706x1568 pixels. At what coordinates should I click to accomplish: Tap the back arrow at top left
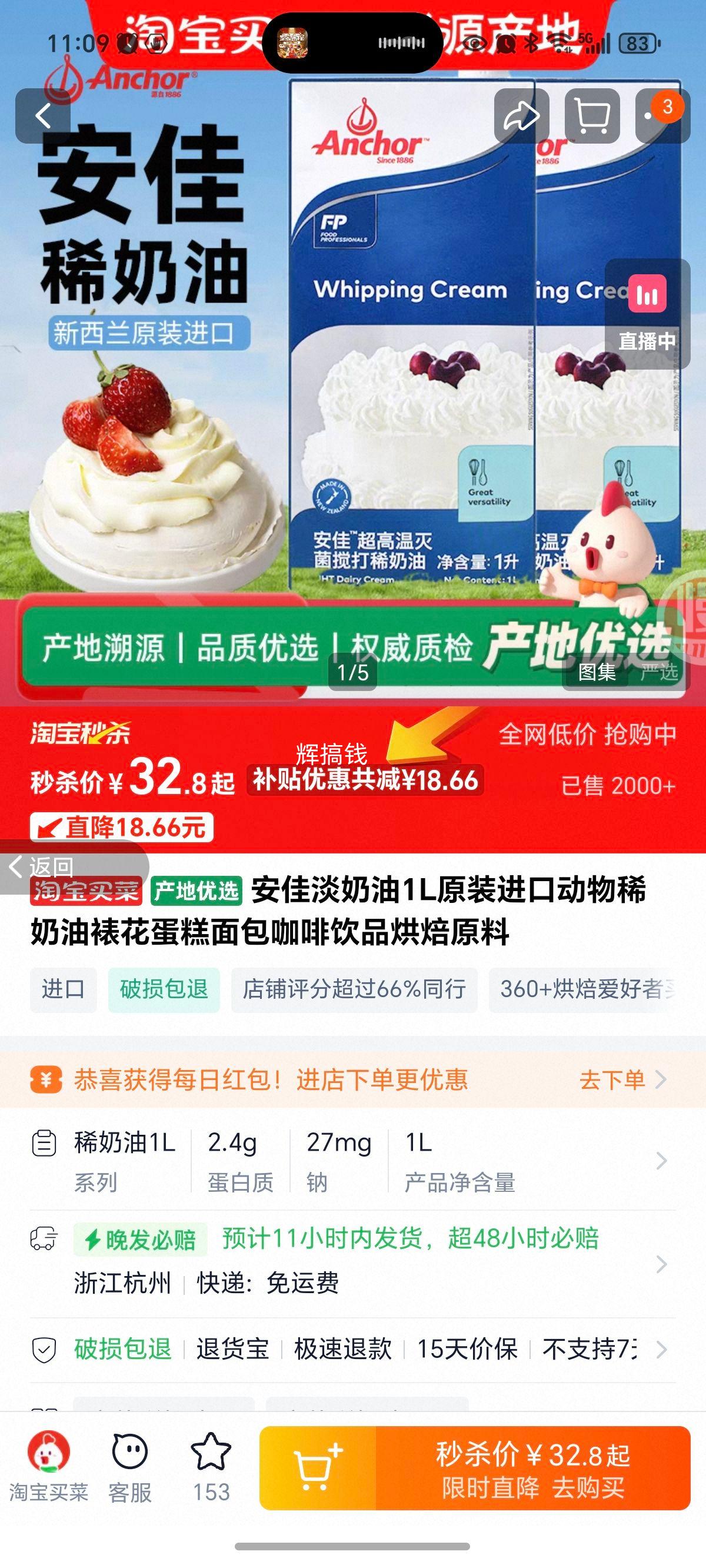[42, 115]
